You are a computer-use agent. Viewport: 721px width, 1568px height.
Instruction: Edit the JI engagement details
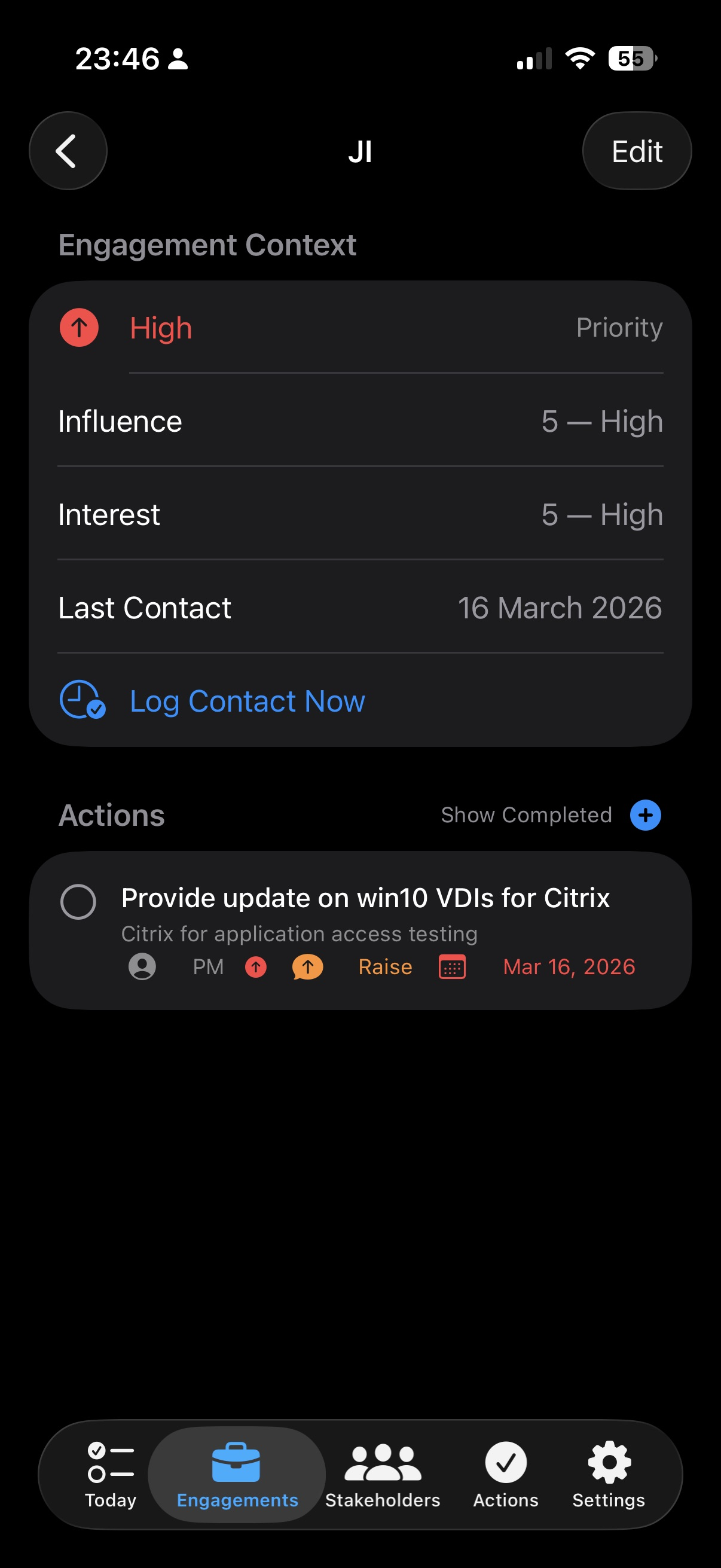pos(637,151)
